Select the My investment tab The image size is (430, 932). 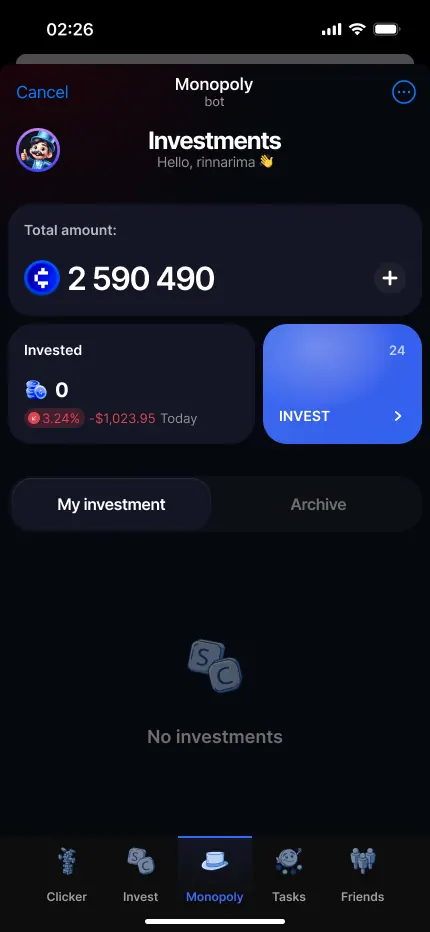[111, 505]
